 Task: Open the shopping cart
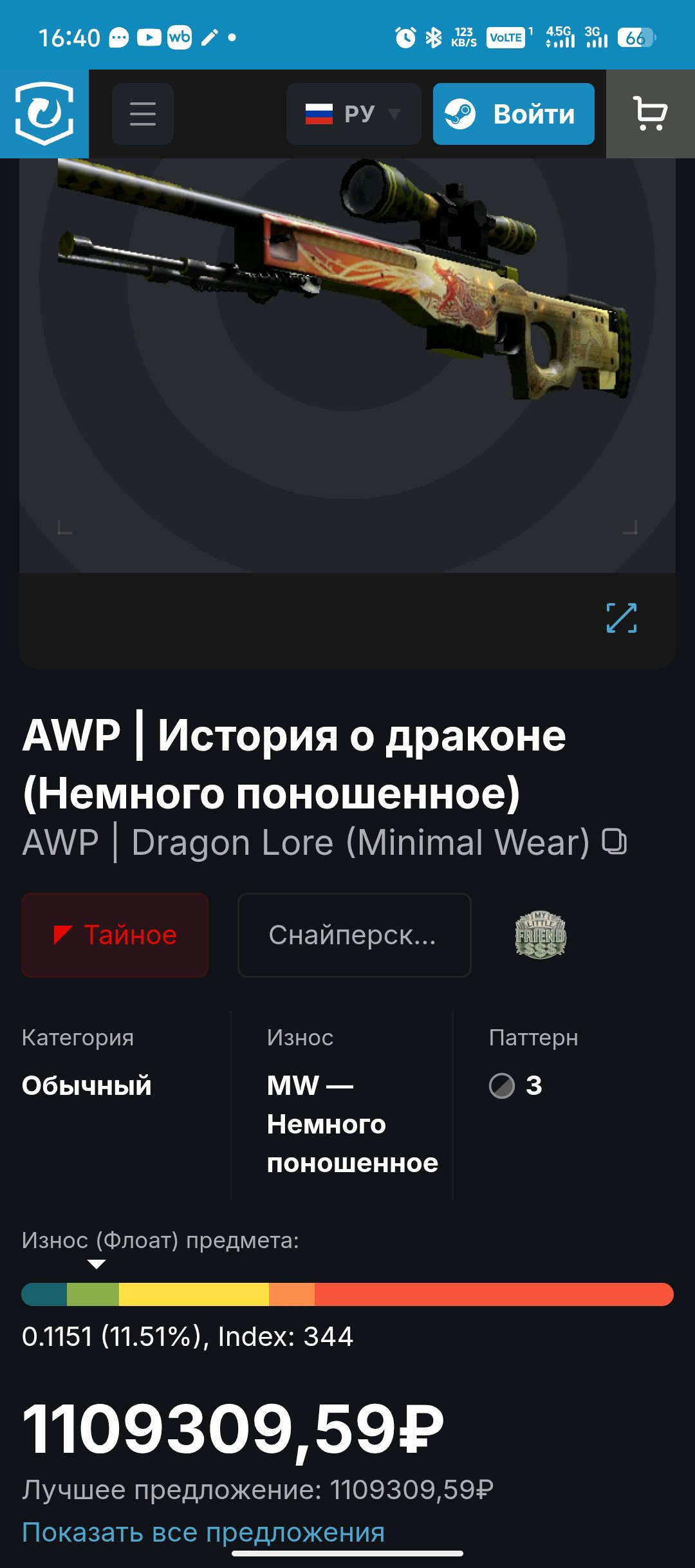coord(650,114)
